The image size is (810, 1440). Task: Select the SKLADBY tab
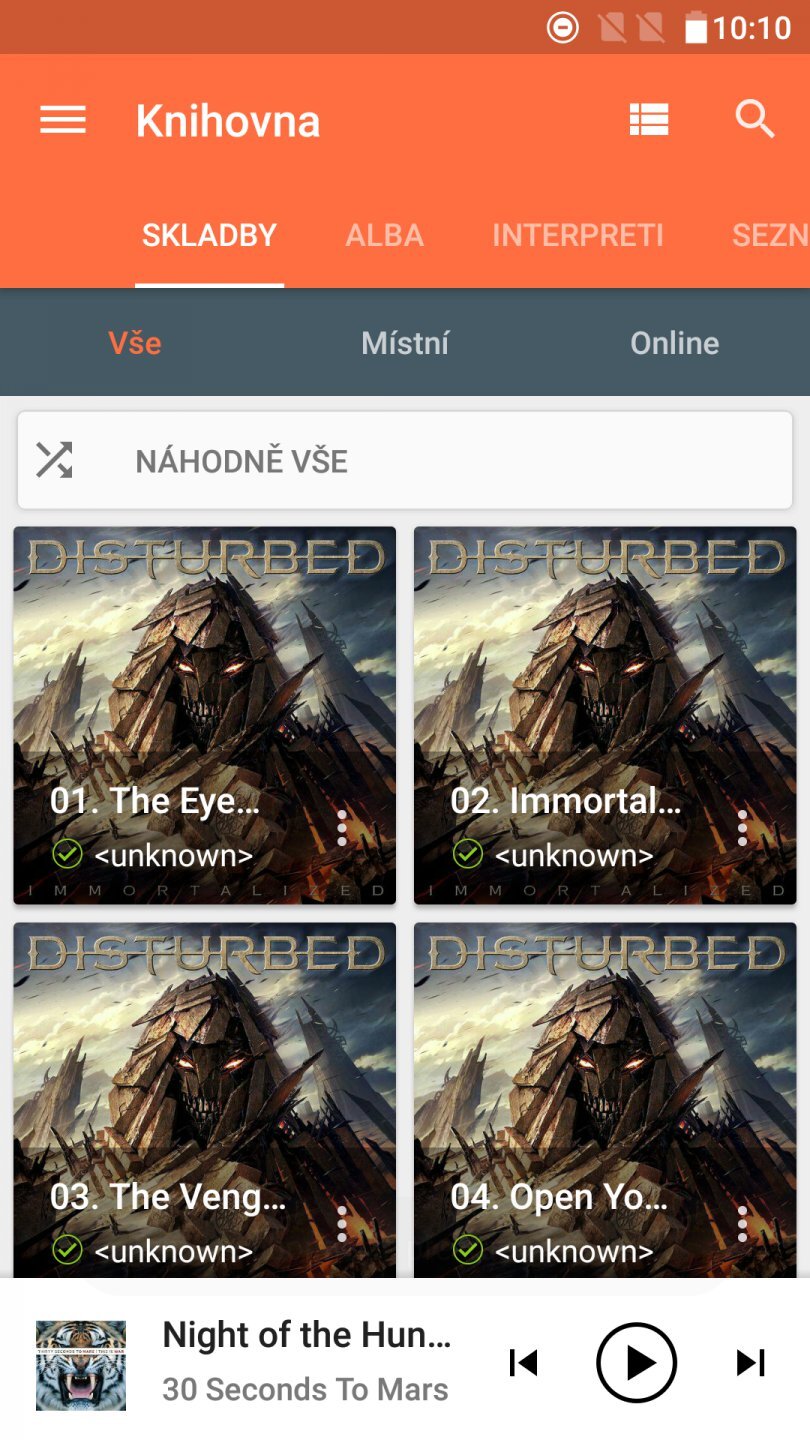tap(209, 236)
